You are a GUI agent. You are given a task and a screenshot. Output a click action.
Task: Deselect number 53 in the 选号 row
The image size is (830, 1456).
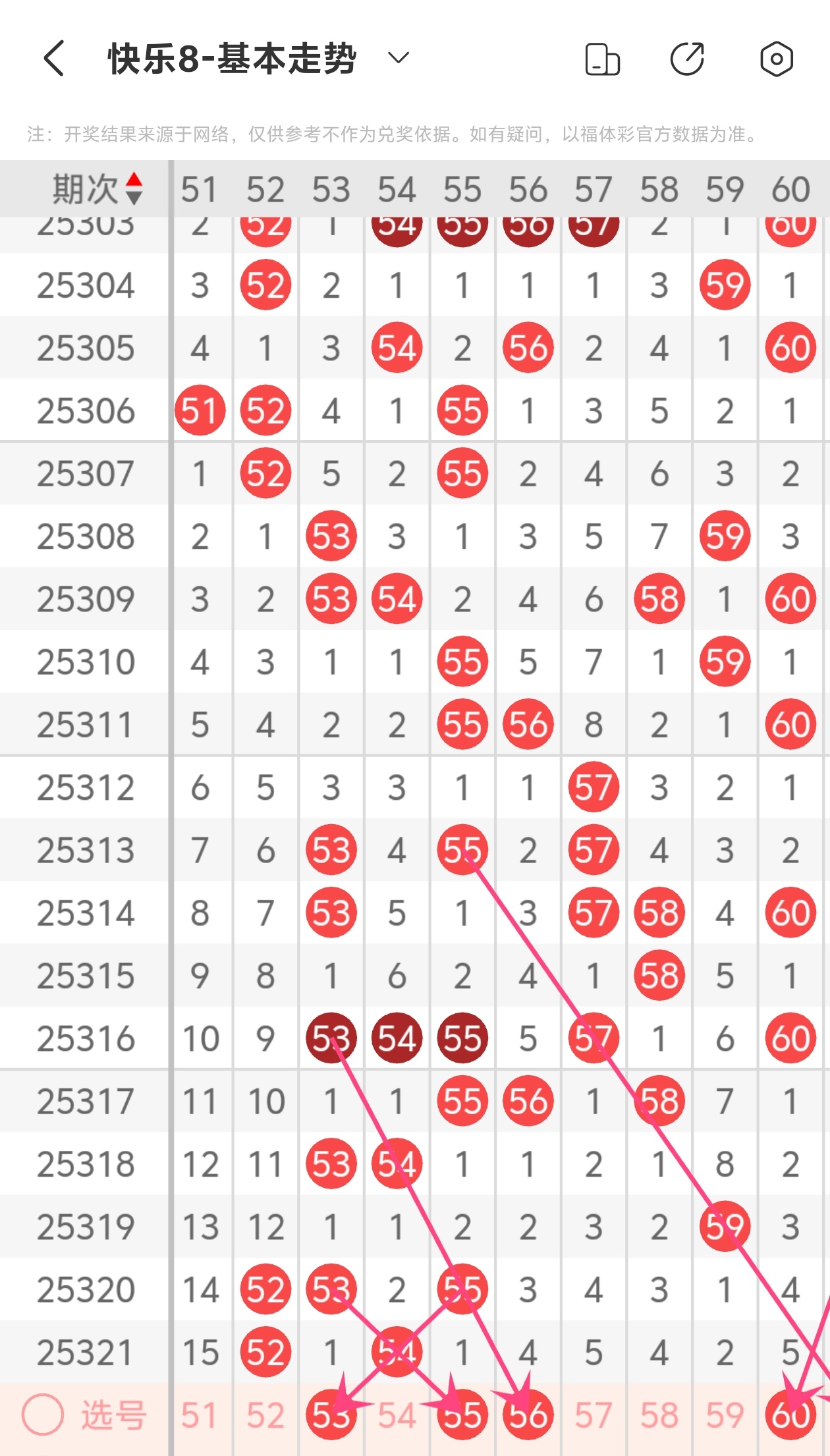tap(331, 1414)
